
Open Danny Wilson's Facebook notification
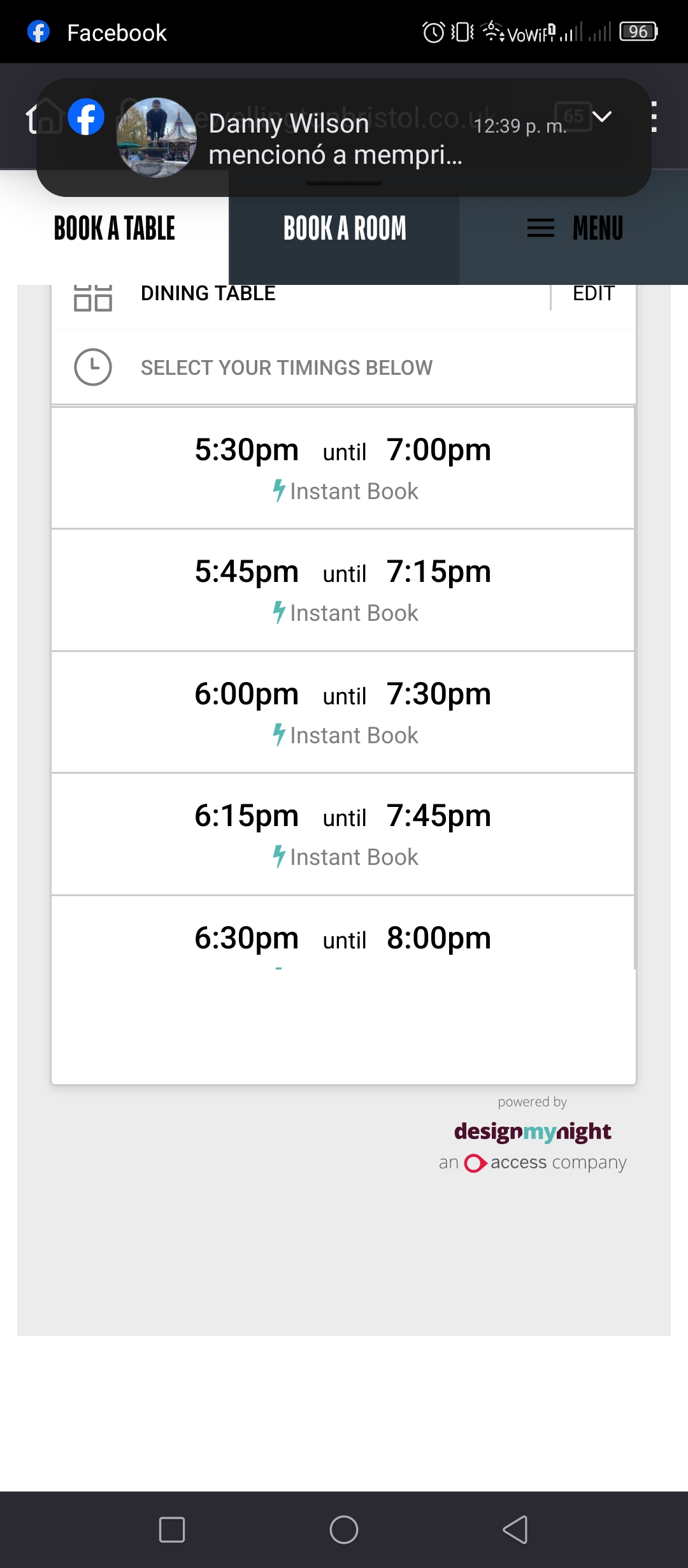331,138
